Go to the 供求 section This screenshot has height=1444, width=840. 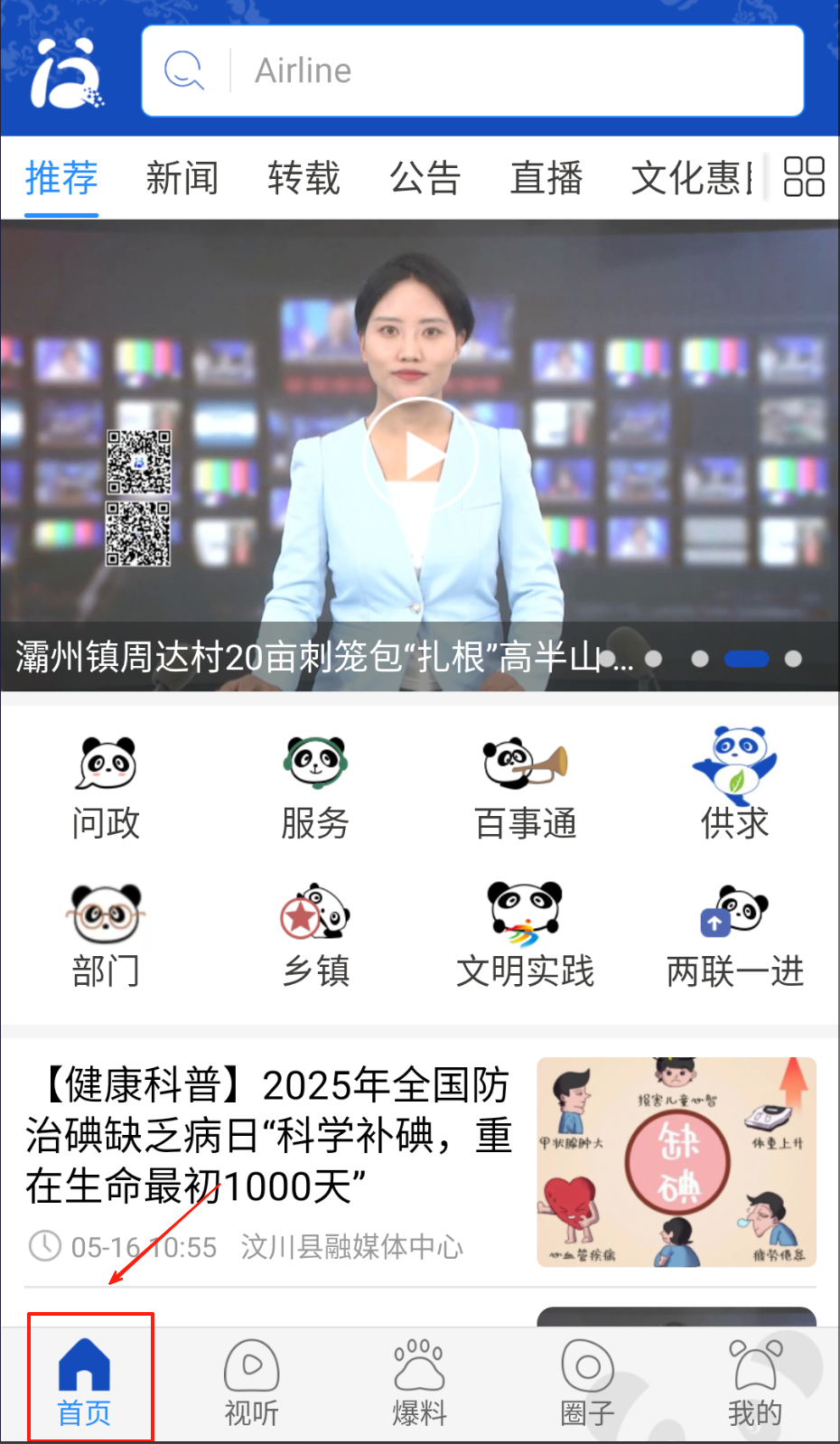pos(734,786)
